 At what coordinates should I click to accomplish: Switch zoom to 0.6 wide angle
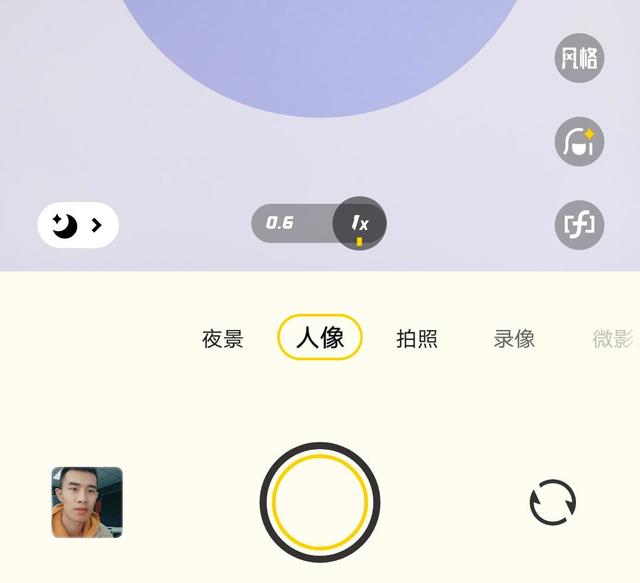tap(281, 223)
